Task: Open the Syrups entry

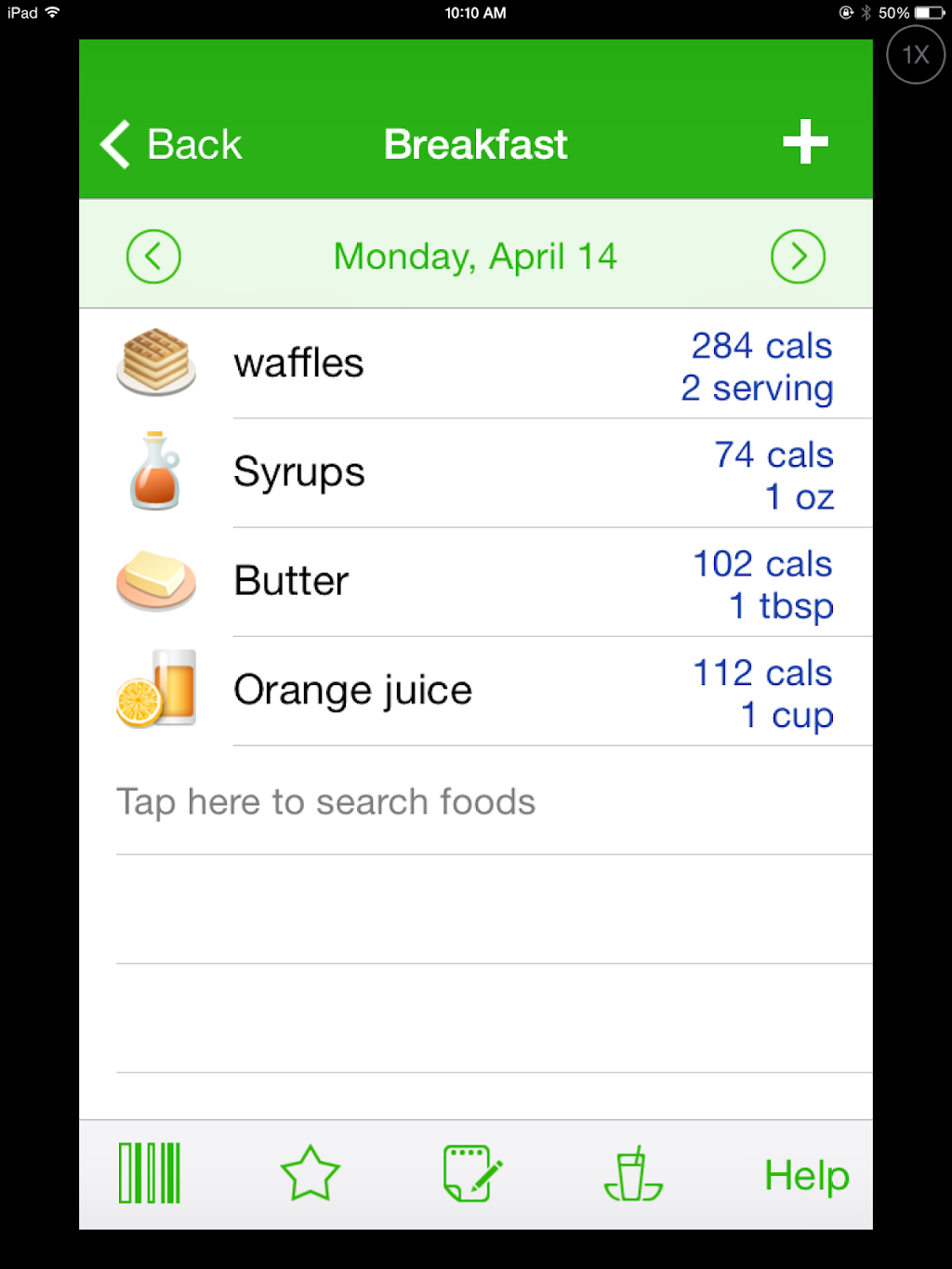Action: click(x=476, y=472)
